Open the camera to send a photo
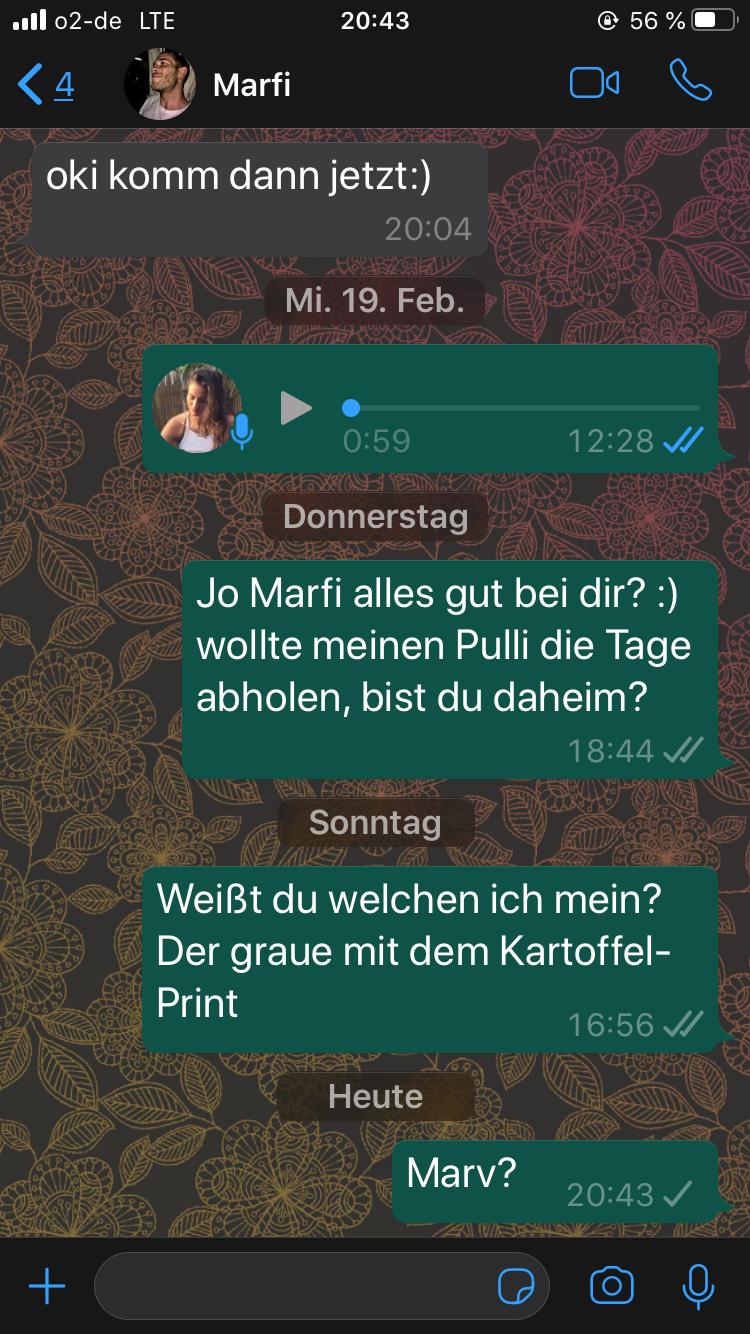This screenshot has width=750, height=1334. click(611, 1286)
